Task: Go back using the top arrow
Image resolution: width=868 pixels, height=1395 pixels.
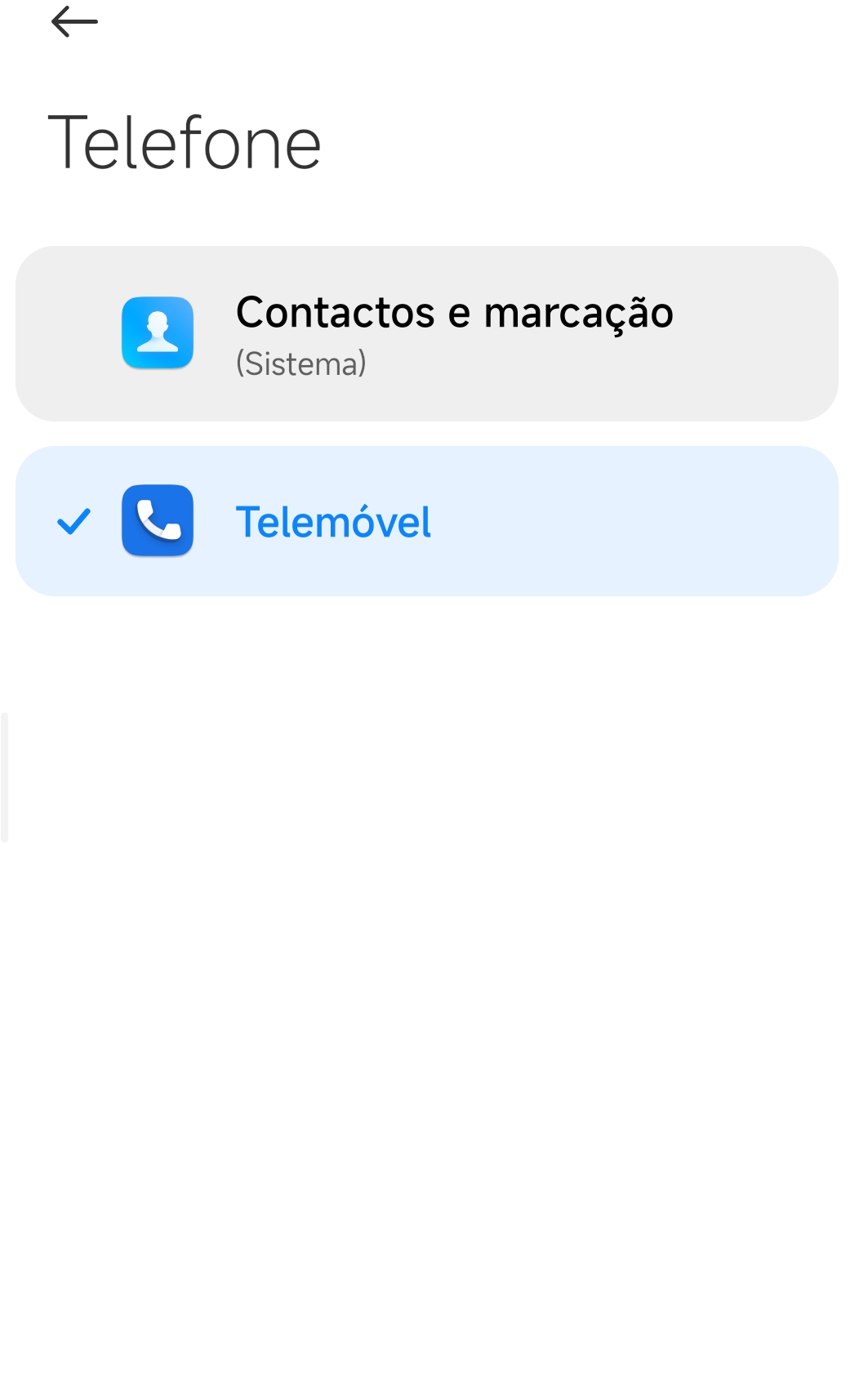Action: click(x=74, y=22)
